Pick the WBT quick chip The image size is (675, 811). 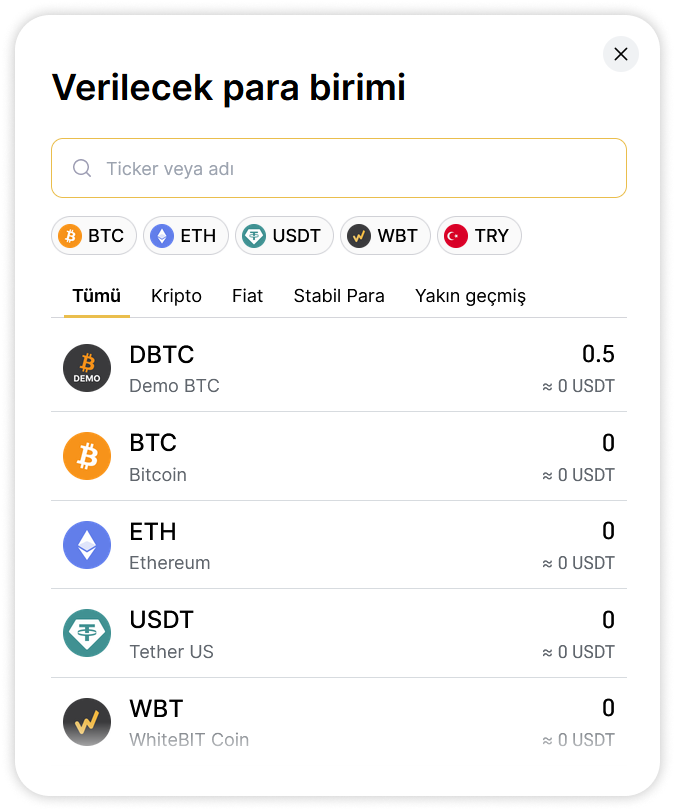385,236
